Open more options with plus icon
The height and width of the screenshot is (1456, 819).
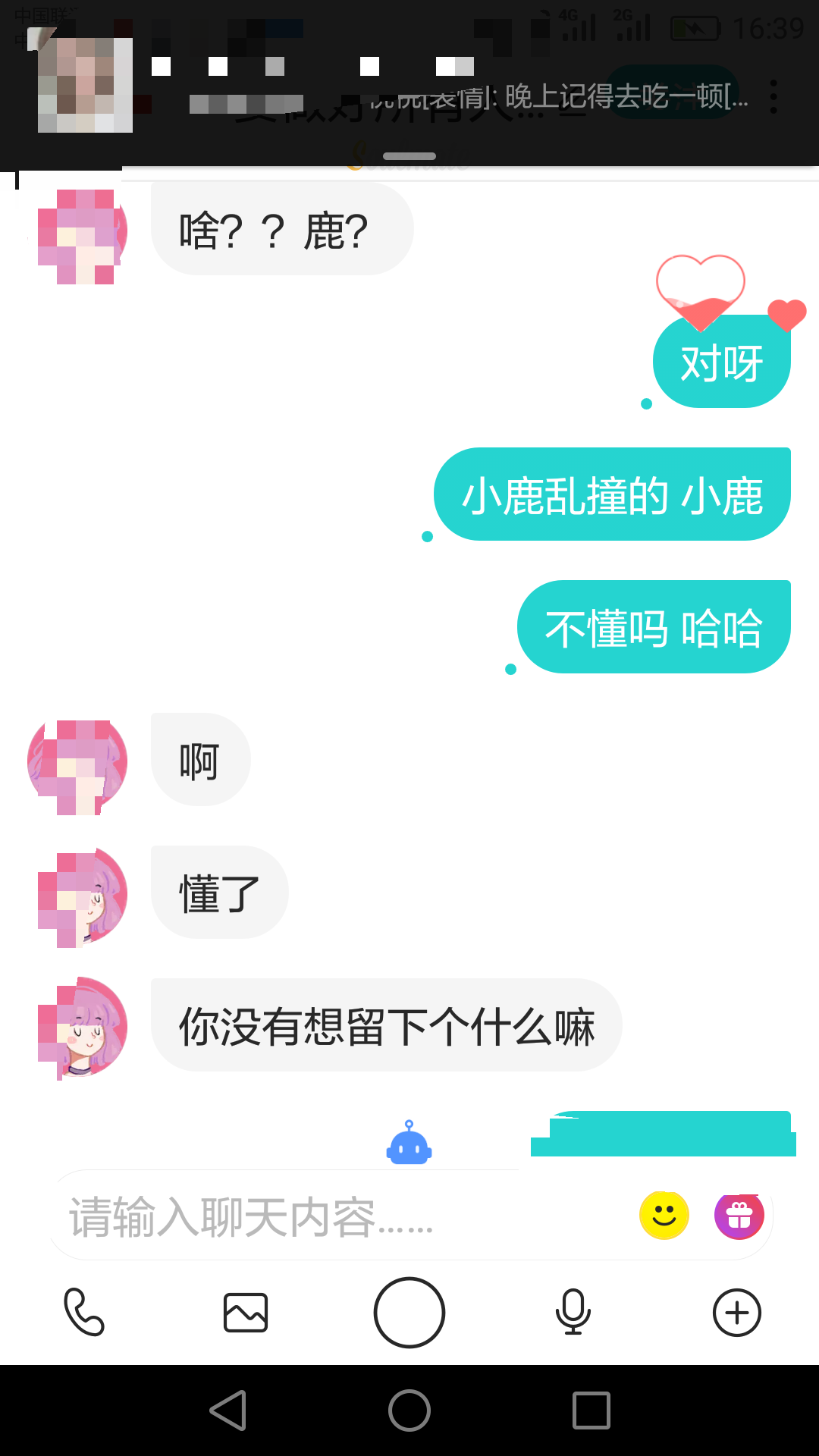737,1313
